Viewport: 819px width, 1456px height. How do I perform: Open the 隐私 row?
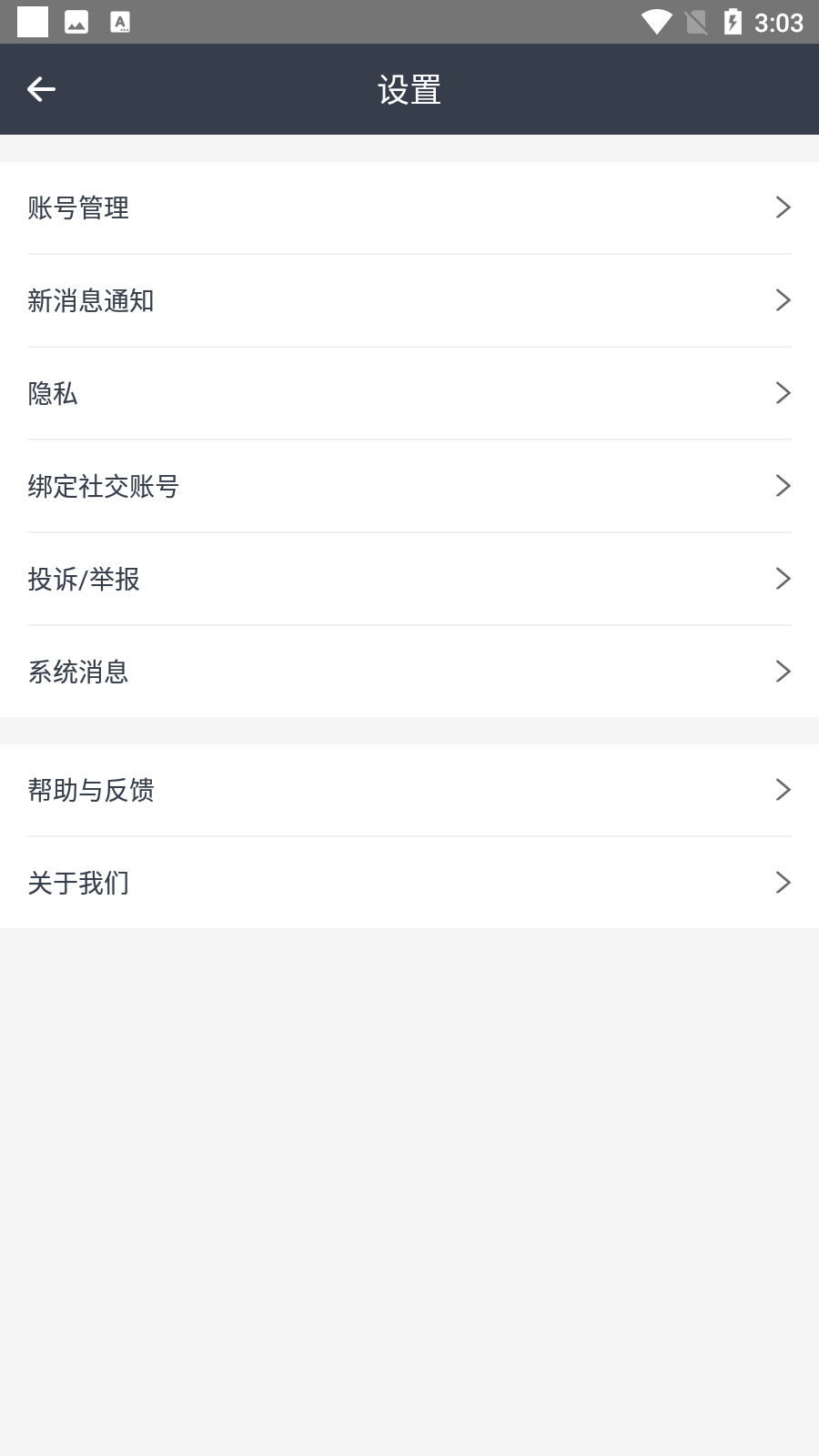click(x=409, y=394)
